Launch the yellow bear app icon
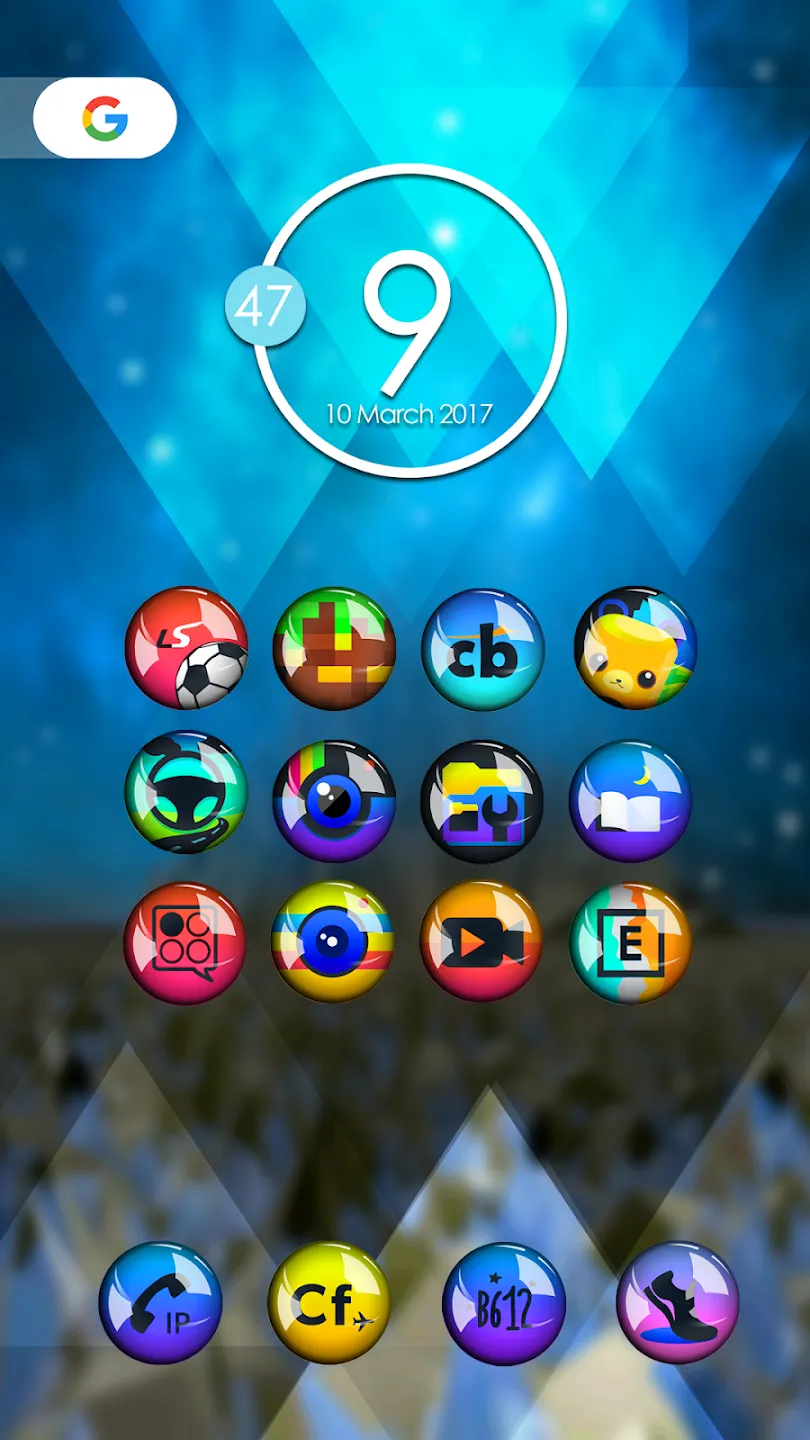810x1440 pixels. pos(635,648)
